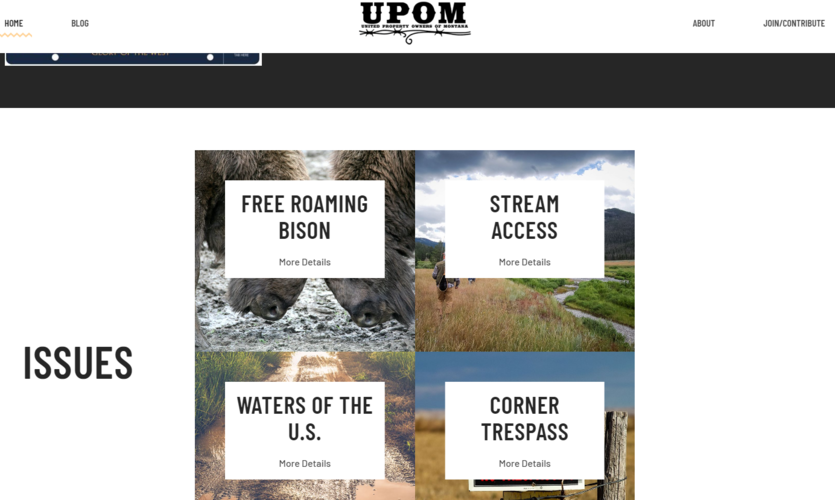Open More Details for Free Roaming Bison
Image resolution: width=835 pixels, height=500 pixels.
click(304, 262)
